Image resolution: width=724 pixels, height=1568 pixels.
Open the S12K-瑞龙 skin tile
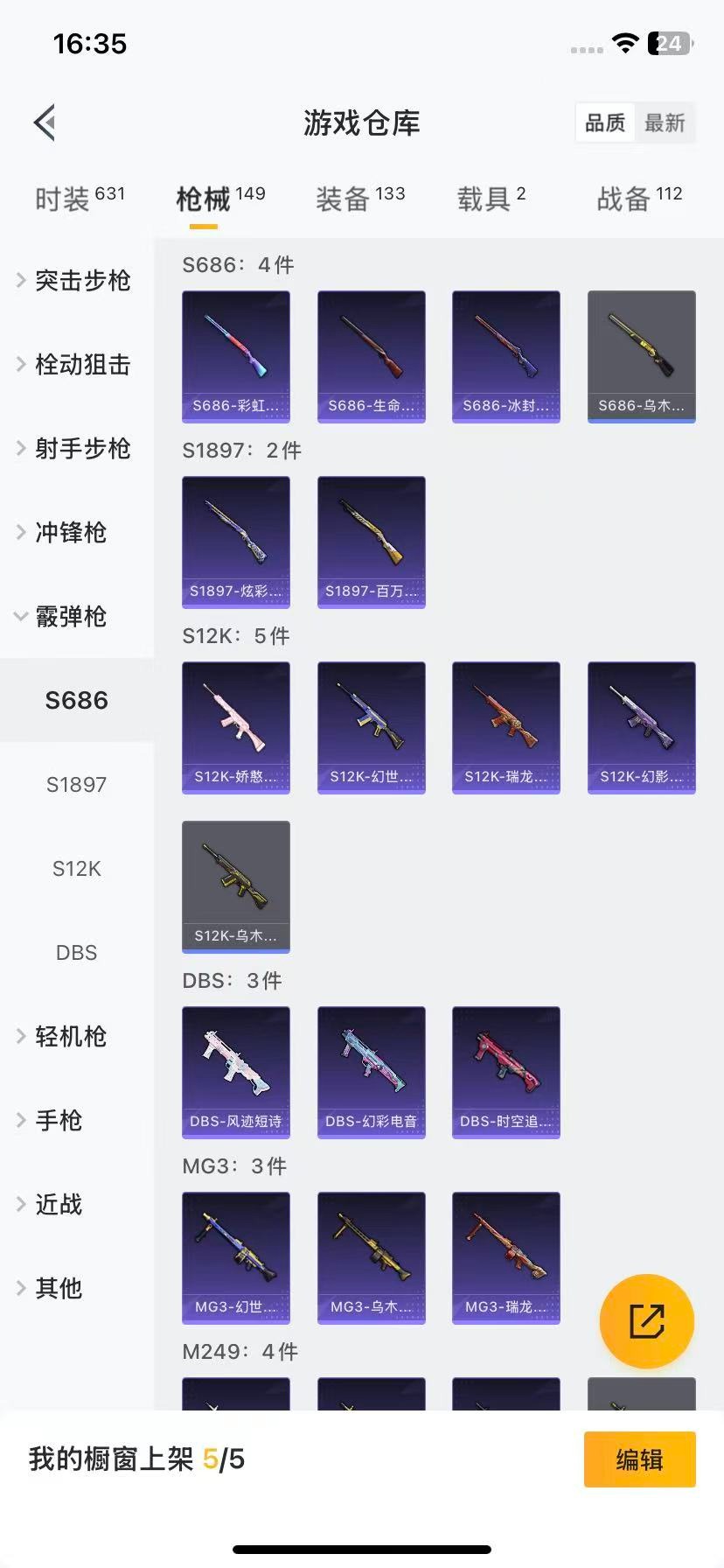point(505,727)
